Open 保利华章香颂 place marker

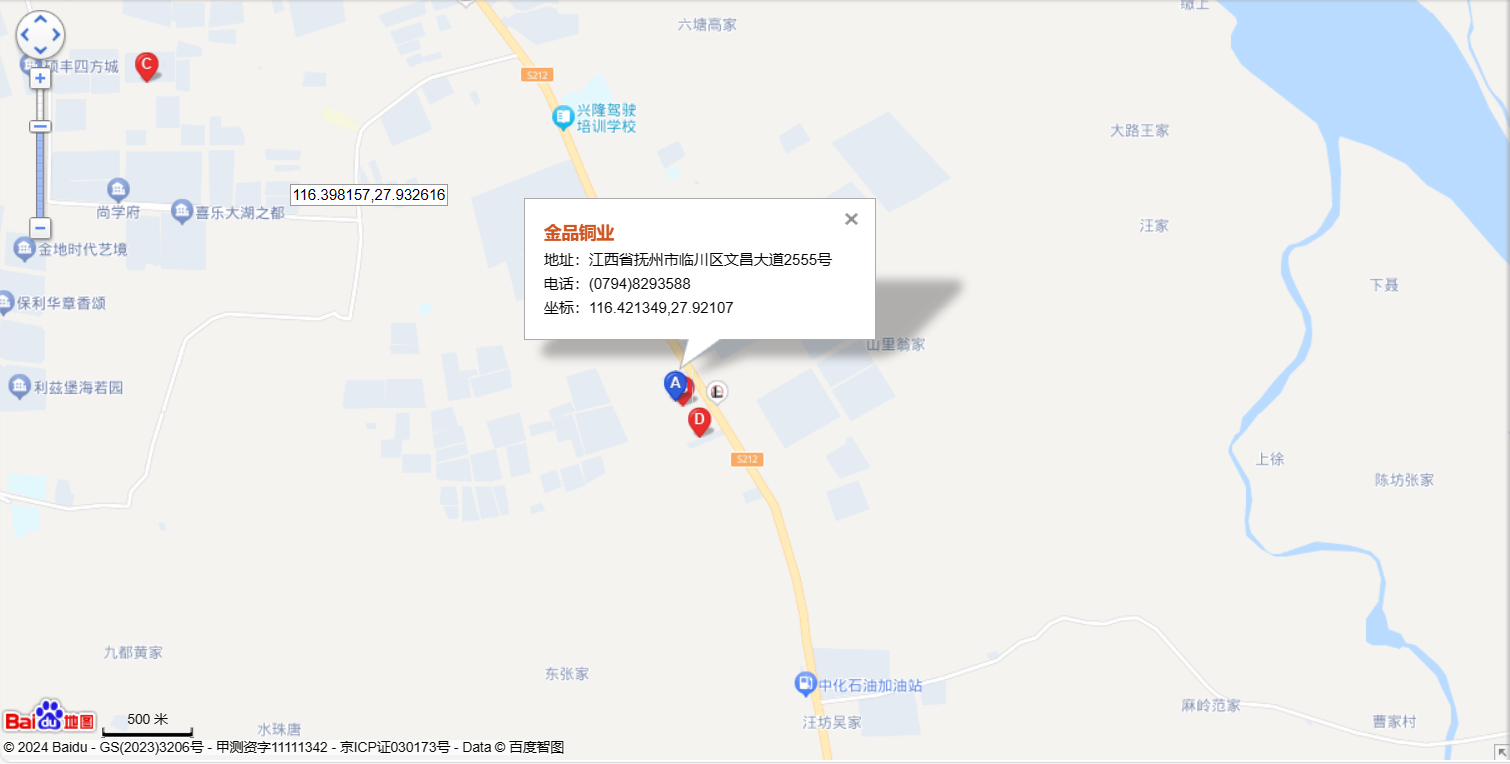click(x=6, y=302)
